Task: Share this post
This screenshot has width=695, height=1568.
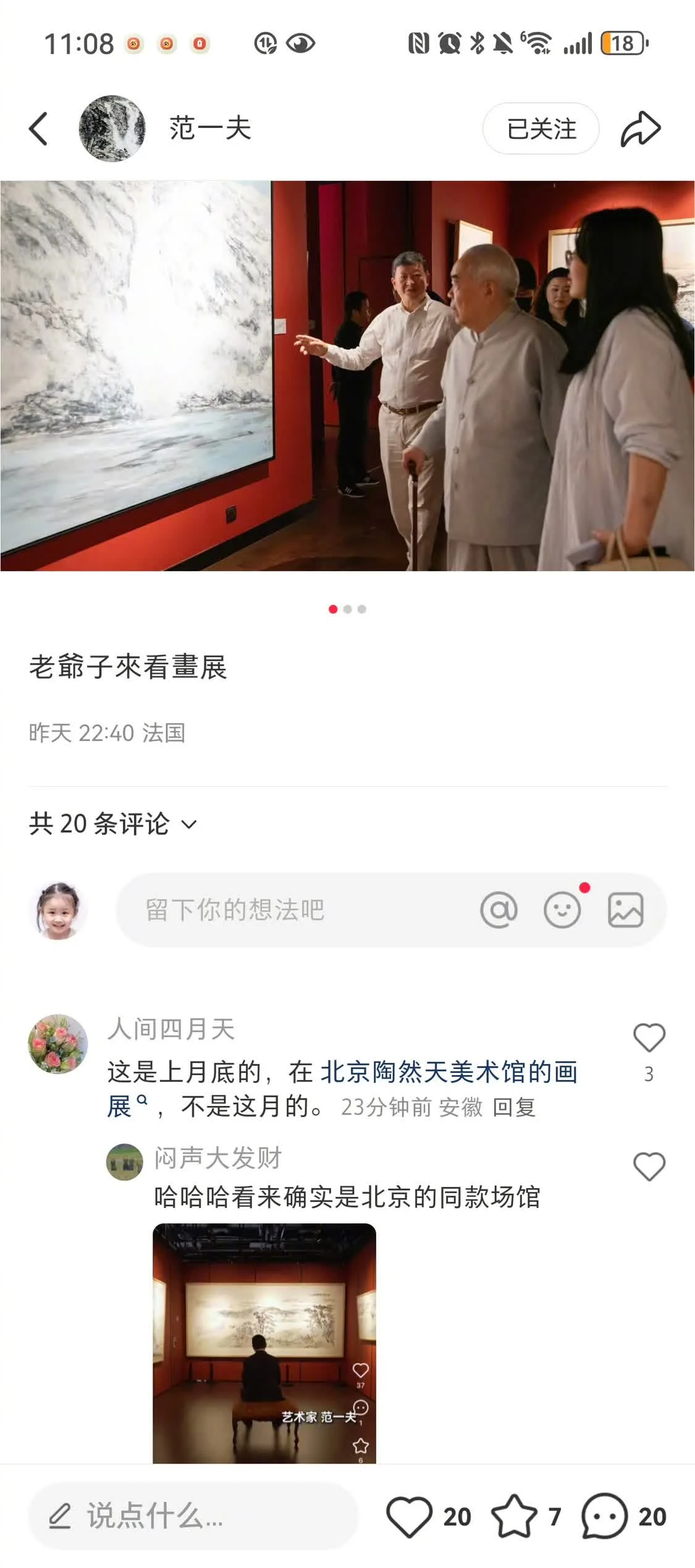Action: point(641,128)
